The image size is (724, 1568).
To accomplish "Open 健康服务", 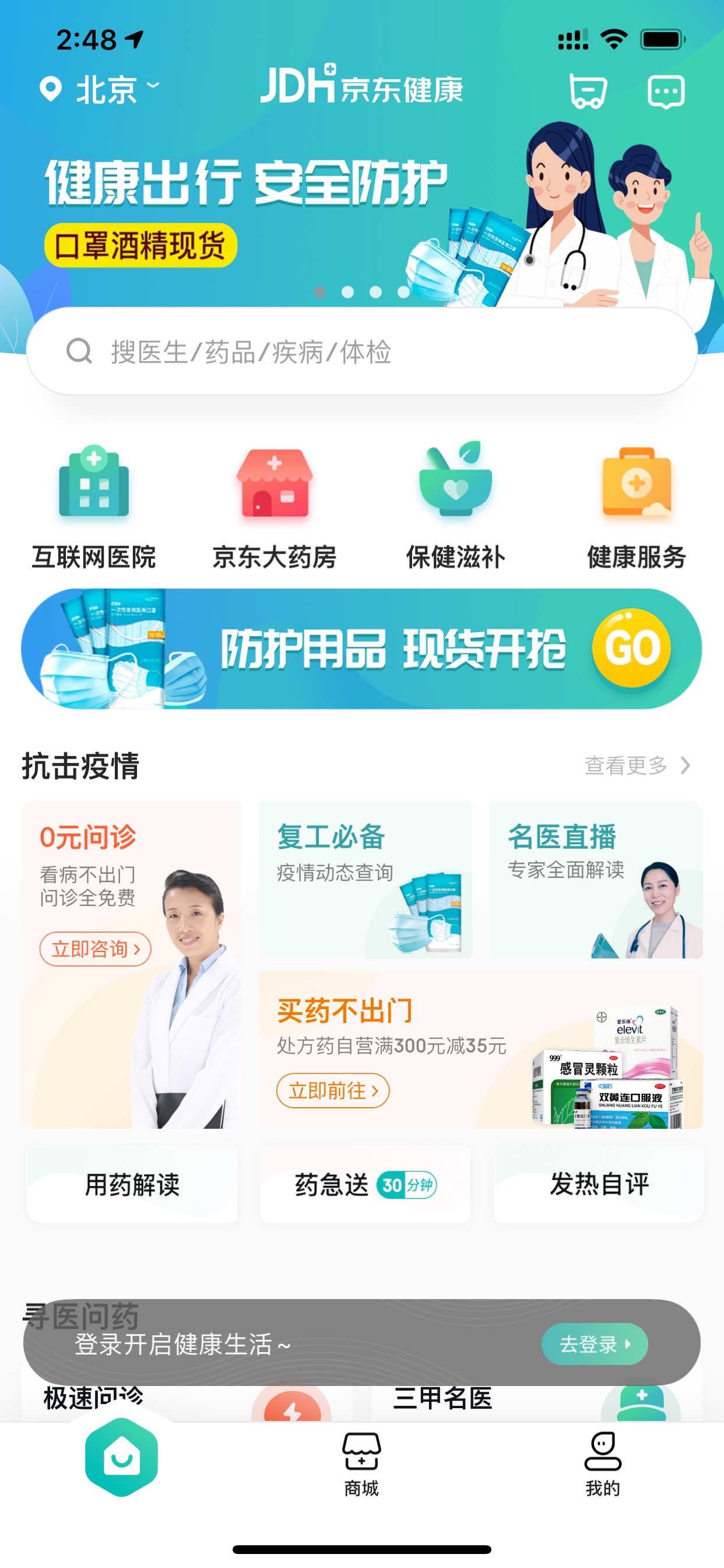I will 636,505.
